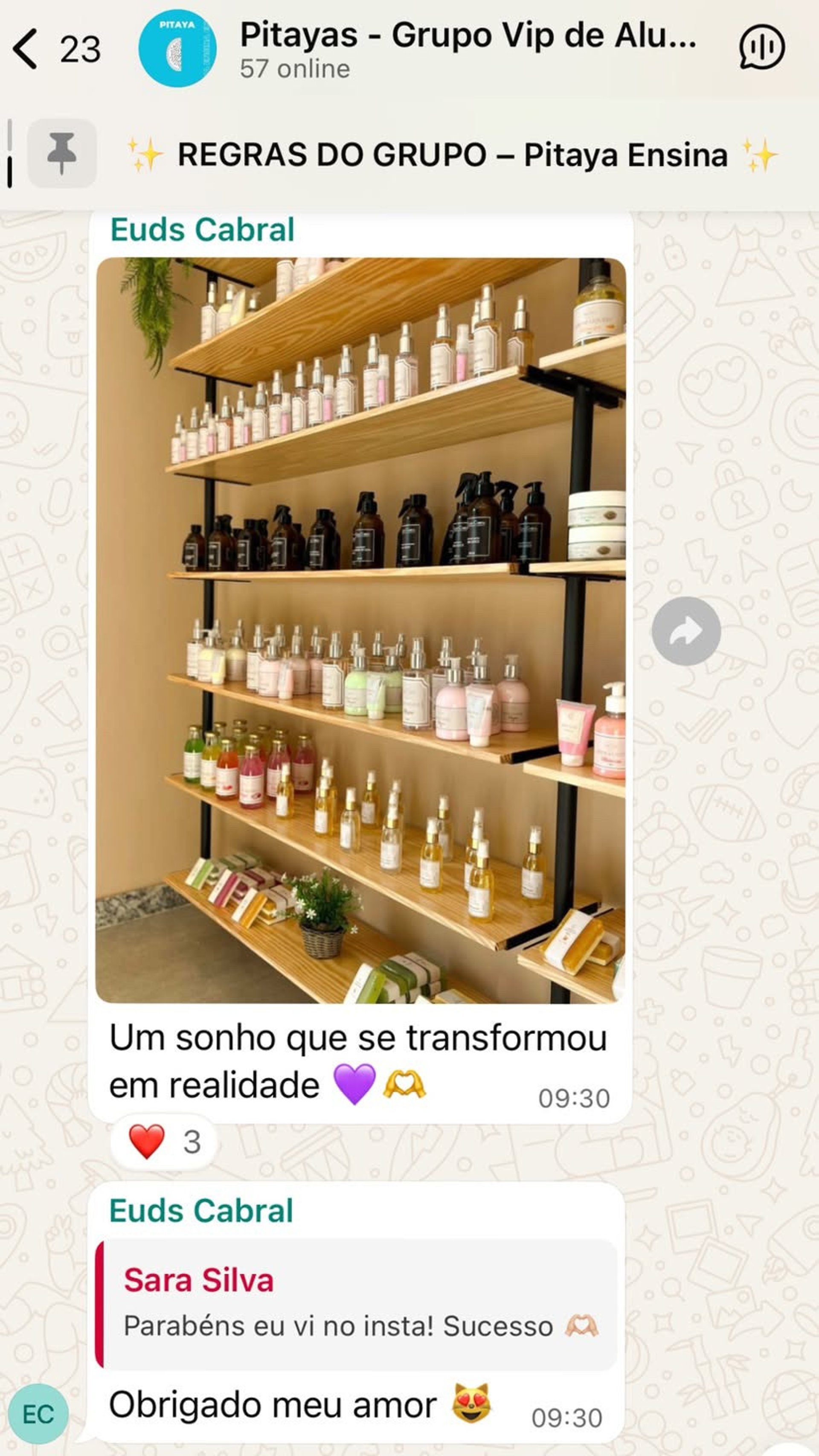The image size is (819, 1456).
Task: Open the shelf photo from Euds Cabral
Action: click(360, 630)
